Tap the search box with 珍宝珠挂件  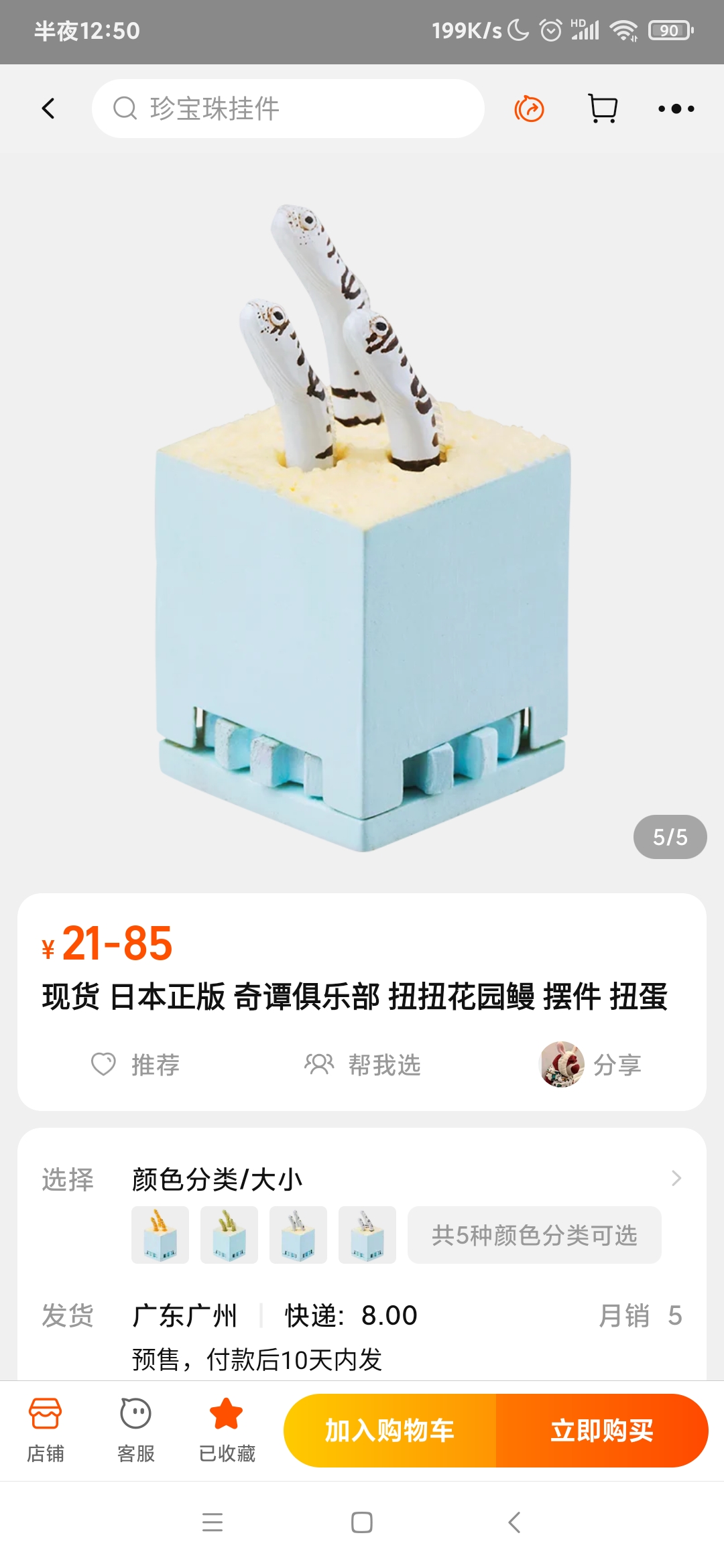point(288,109)
